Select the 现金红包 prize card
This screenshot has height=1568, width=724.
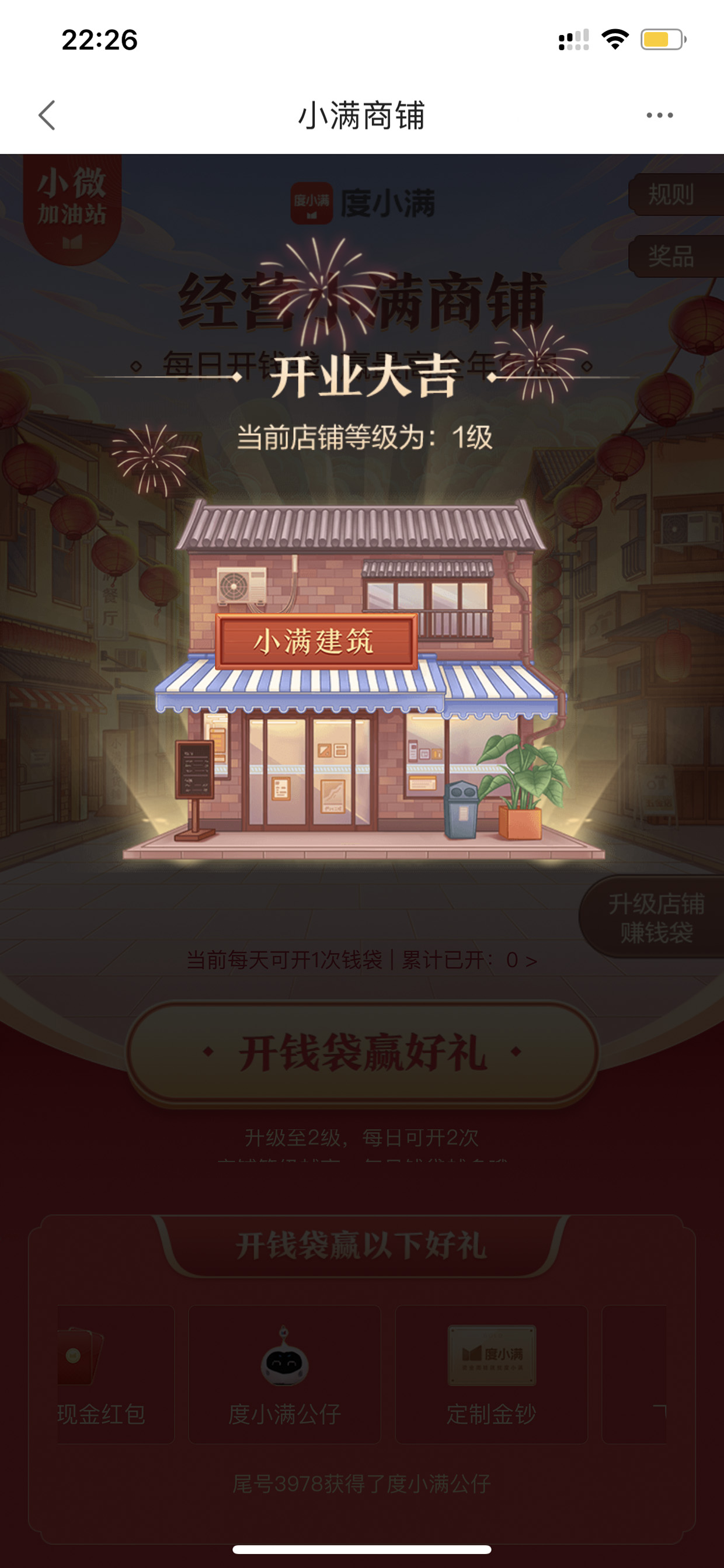point(116,1374)
